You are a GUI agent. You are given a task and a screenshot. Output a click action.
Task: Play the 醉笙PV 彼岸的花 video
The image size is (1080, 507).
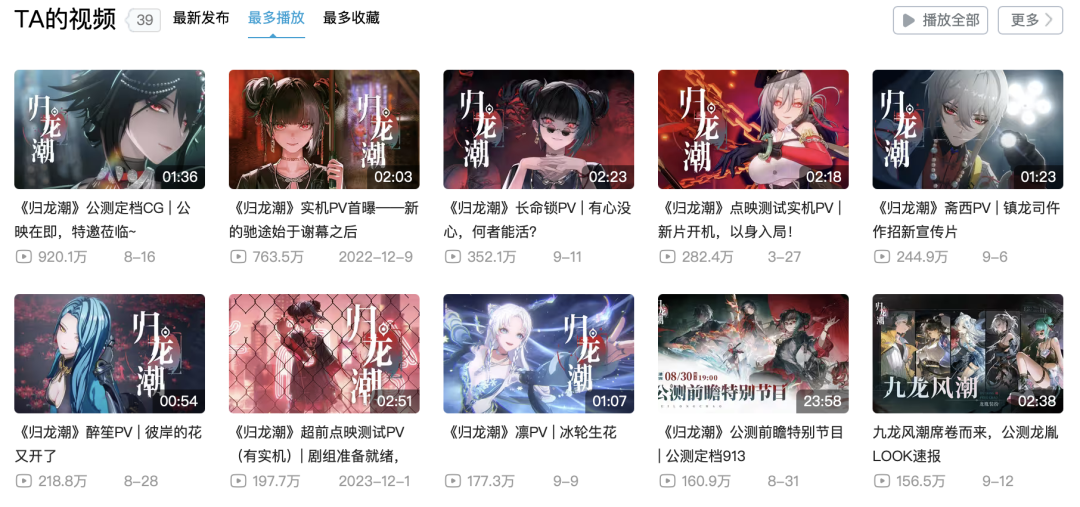109,353
